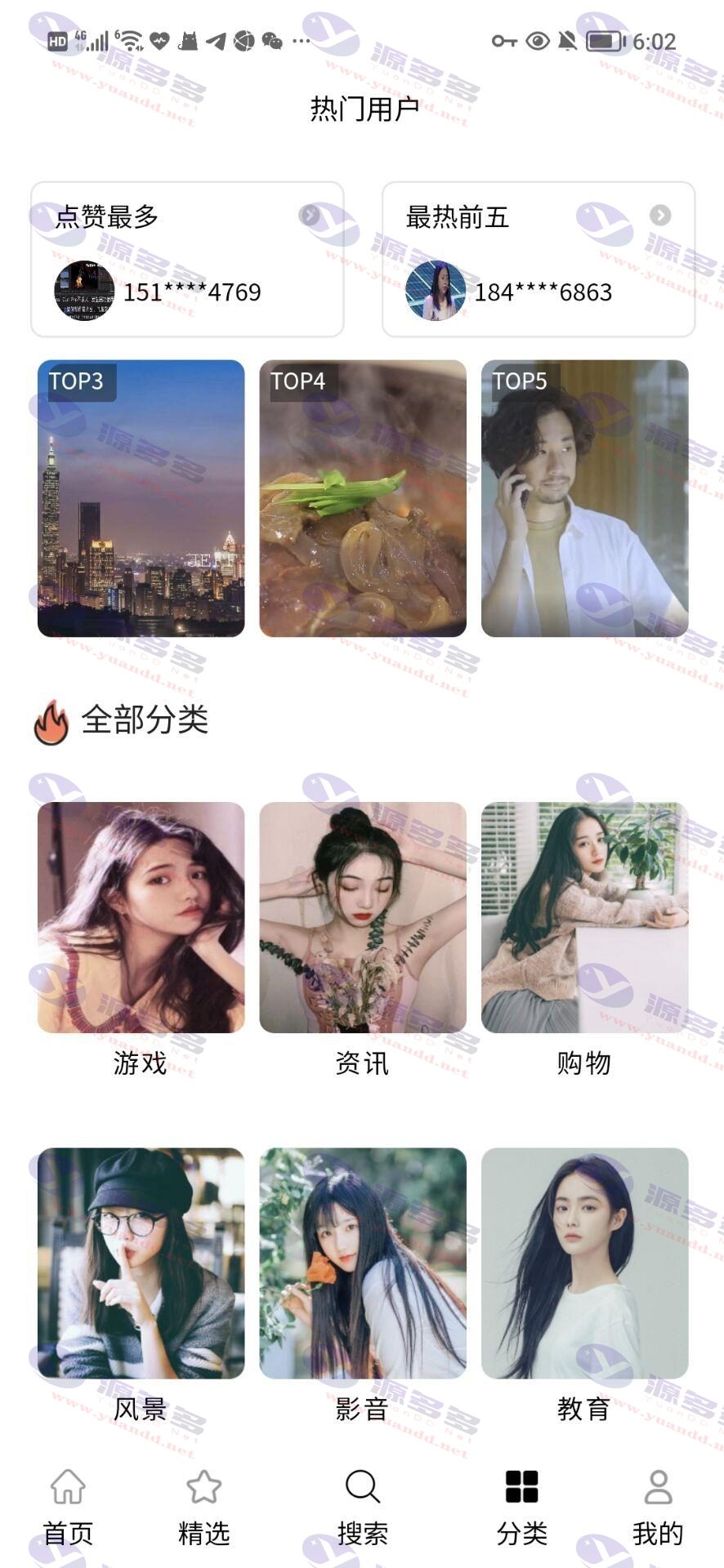The height and width of the screenshot is (1568, 724).
Task: Select the 资讯 category
Action: click(x=363, y=940)
